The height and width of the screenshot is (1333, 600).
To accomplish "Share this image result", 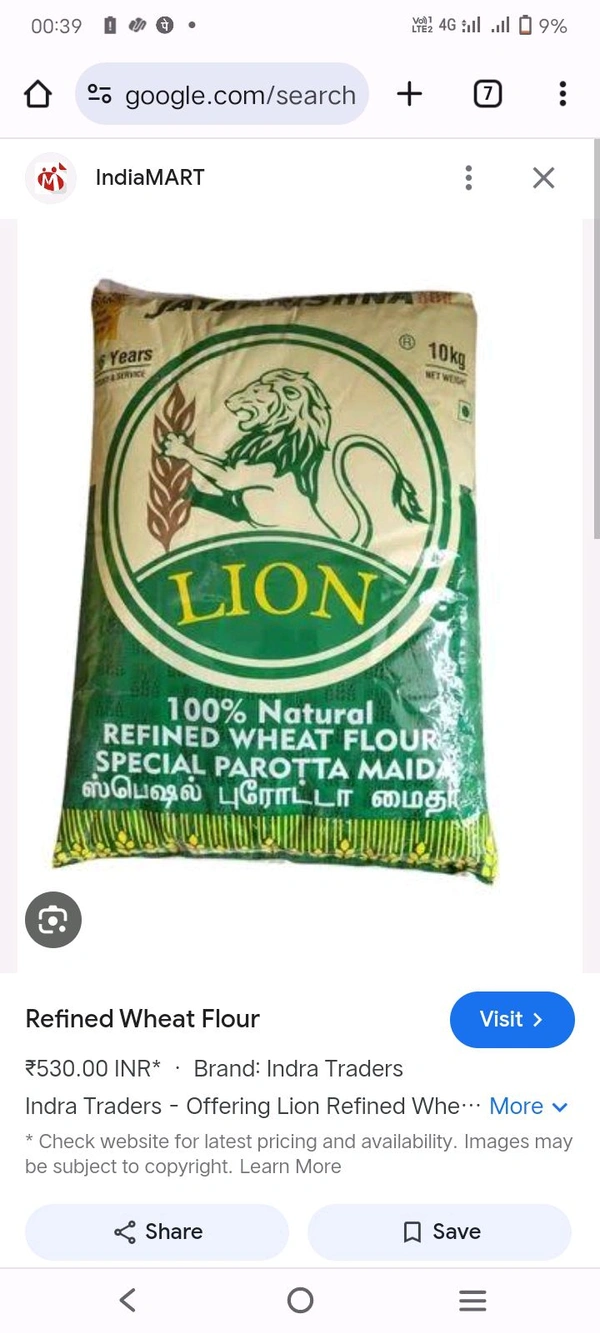I will [157, 1231].
